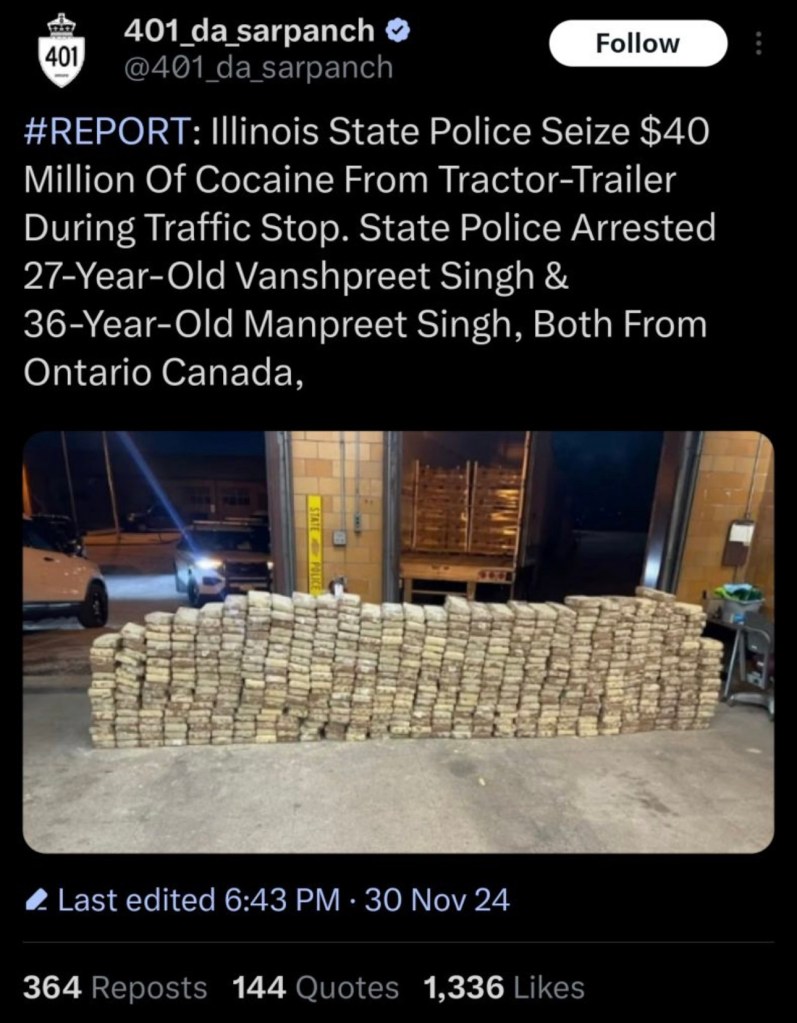
Task: Open the post's overflow menu
Action: coord(758,44)
